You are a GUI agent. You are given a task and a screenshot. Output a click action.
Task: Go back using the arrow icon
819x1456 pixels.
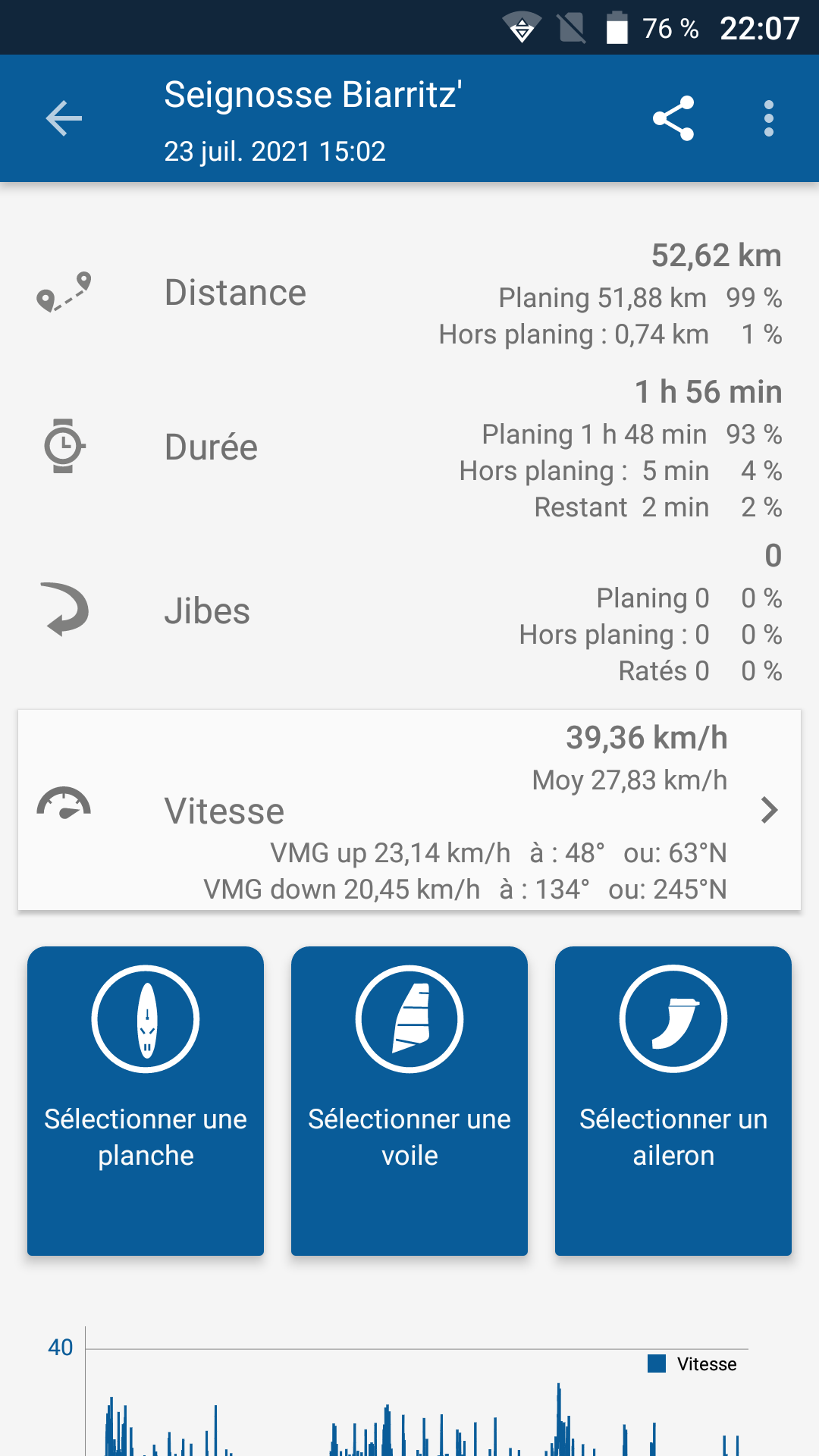[x=64, y=118]
